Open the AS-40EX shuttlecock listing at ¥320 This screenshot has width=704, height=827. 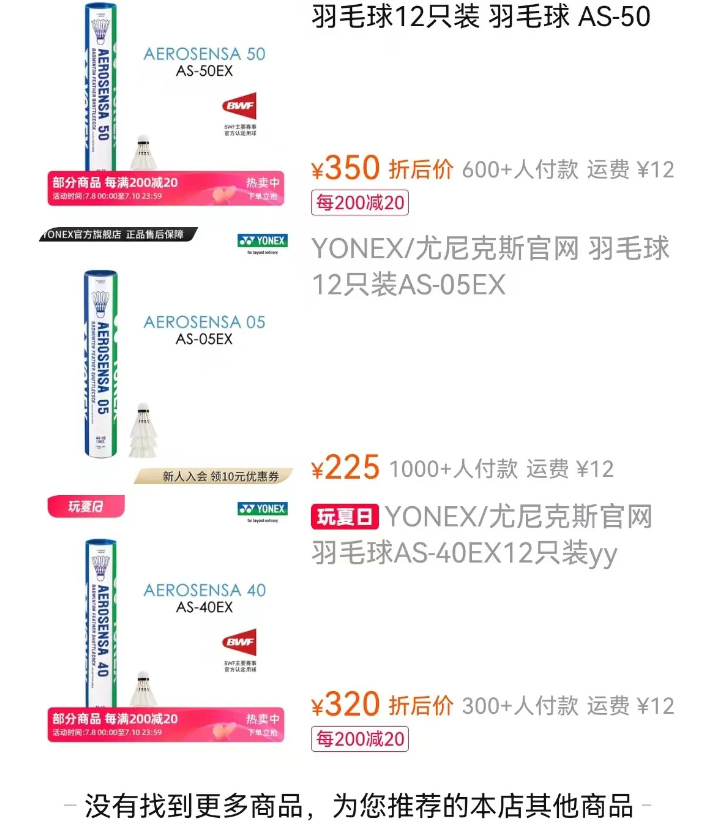pyautogui.click(x=483, y=535)
